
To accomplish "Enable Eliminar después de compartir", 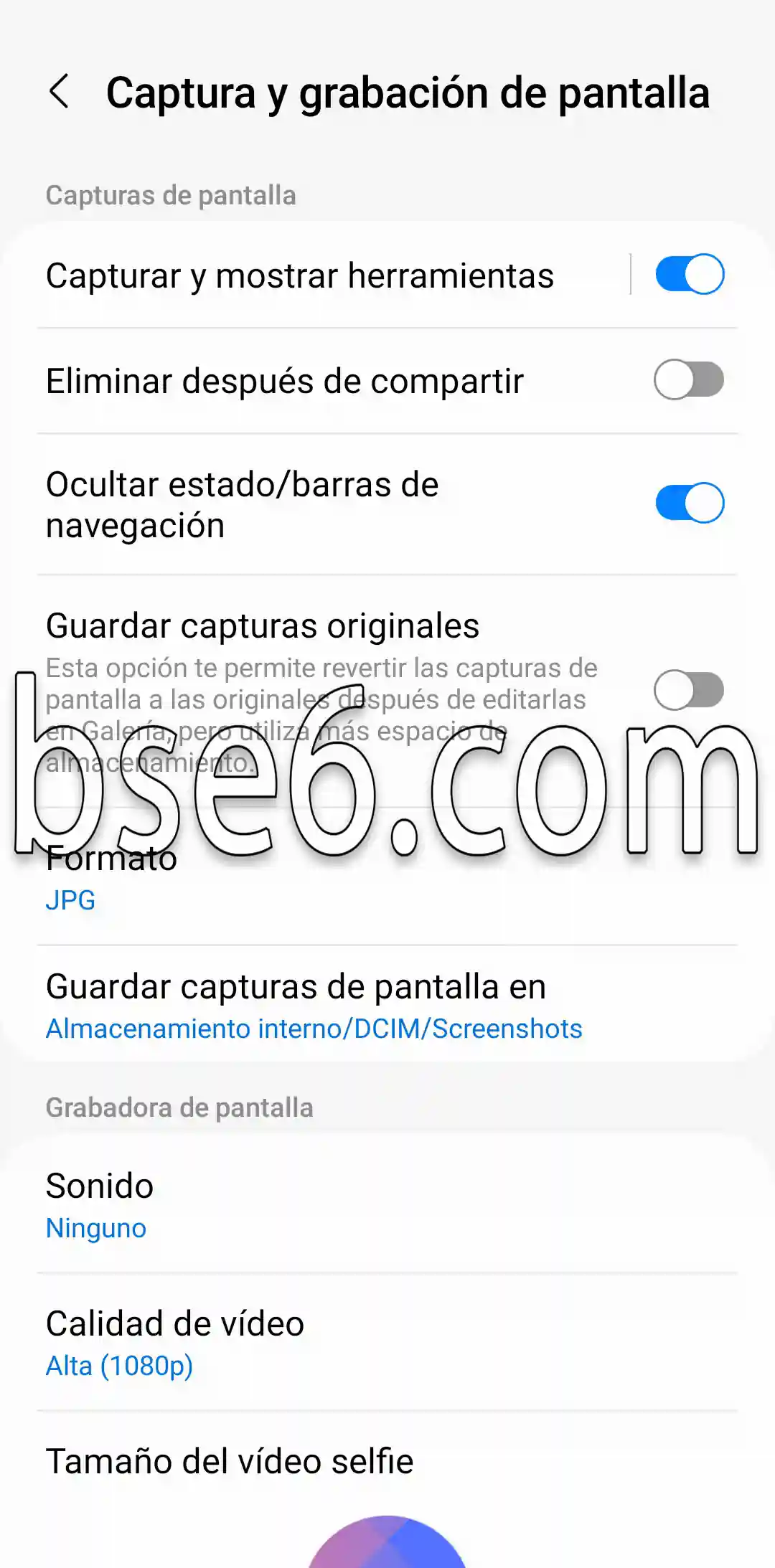I will (689, 379).
